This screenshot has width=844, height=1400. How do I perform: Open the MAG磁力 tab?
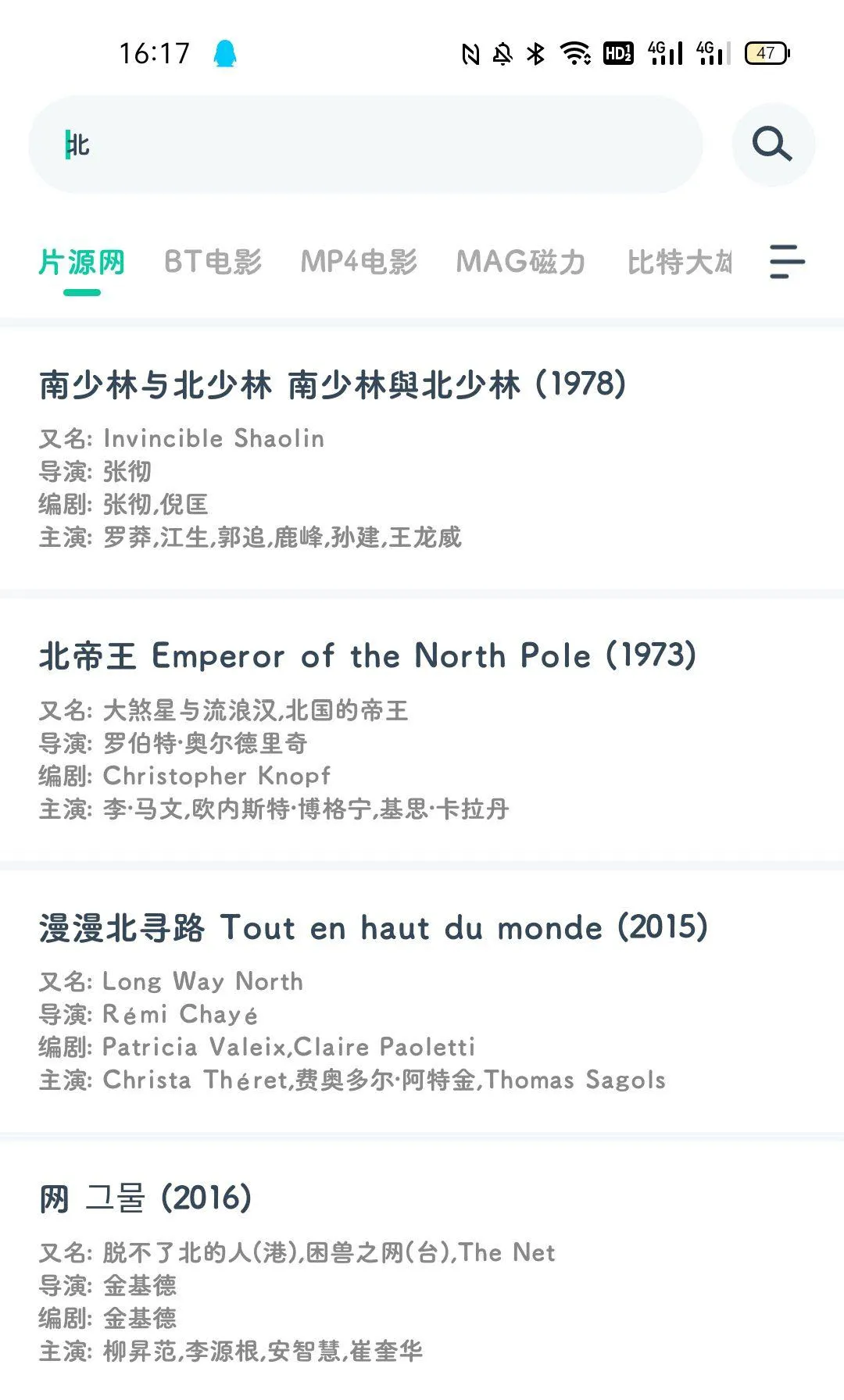(520, 262)
